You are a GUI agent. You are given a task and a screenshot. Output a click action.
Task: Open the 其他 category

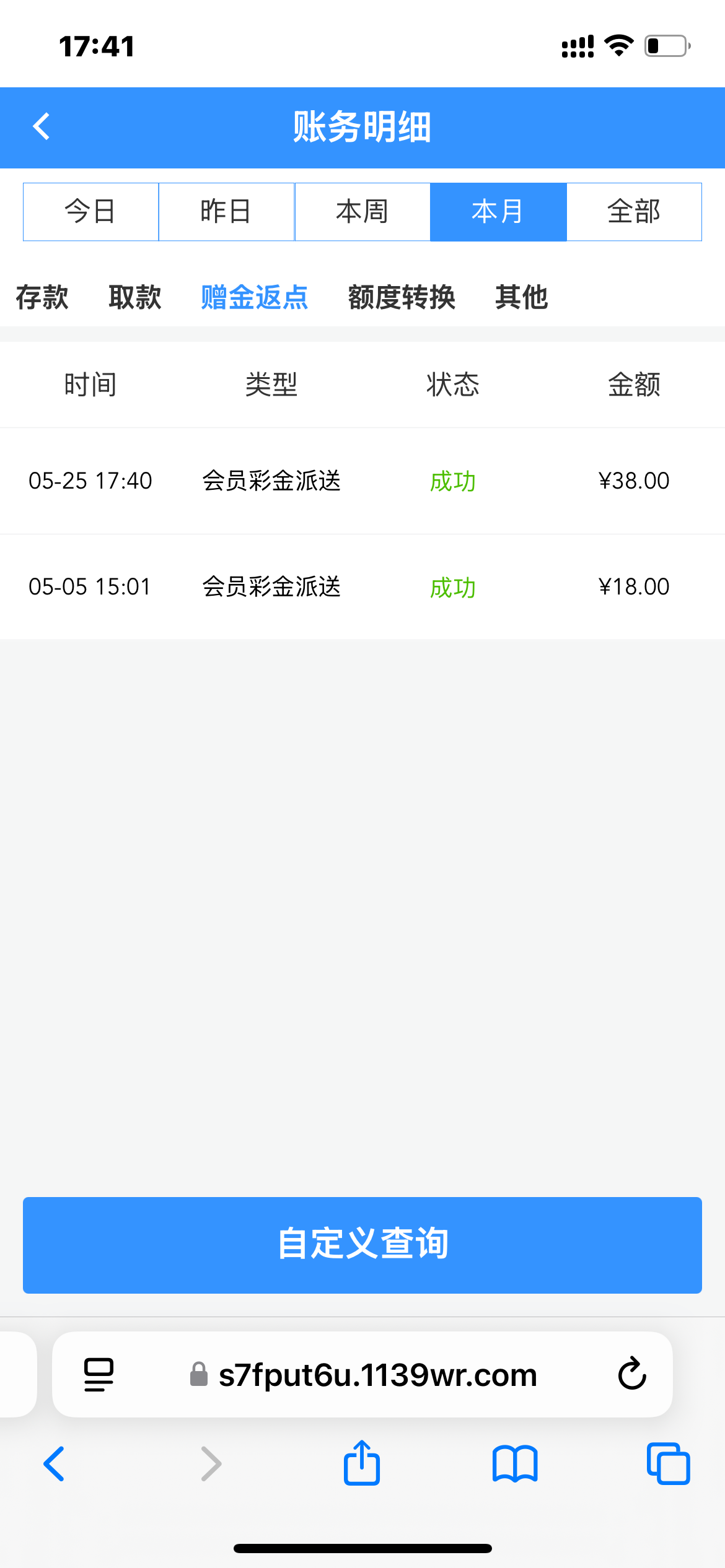click(x=522, y=297)
